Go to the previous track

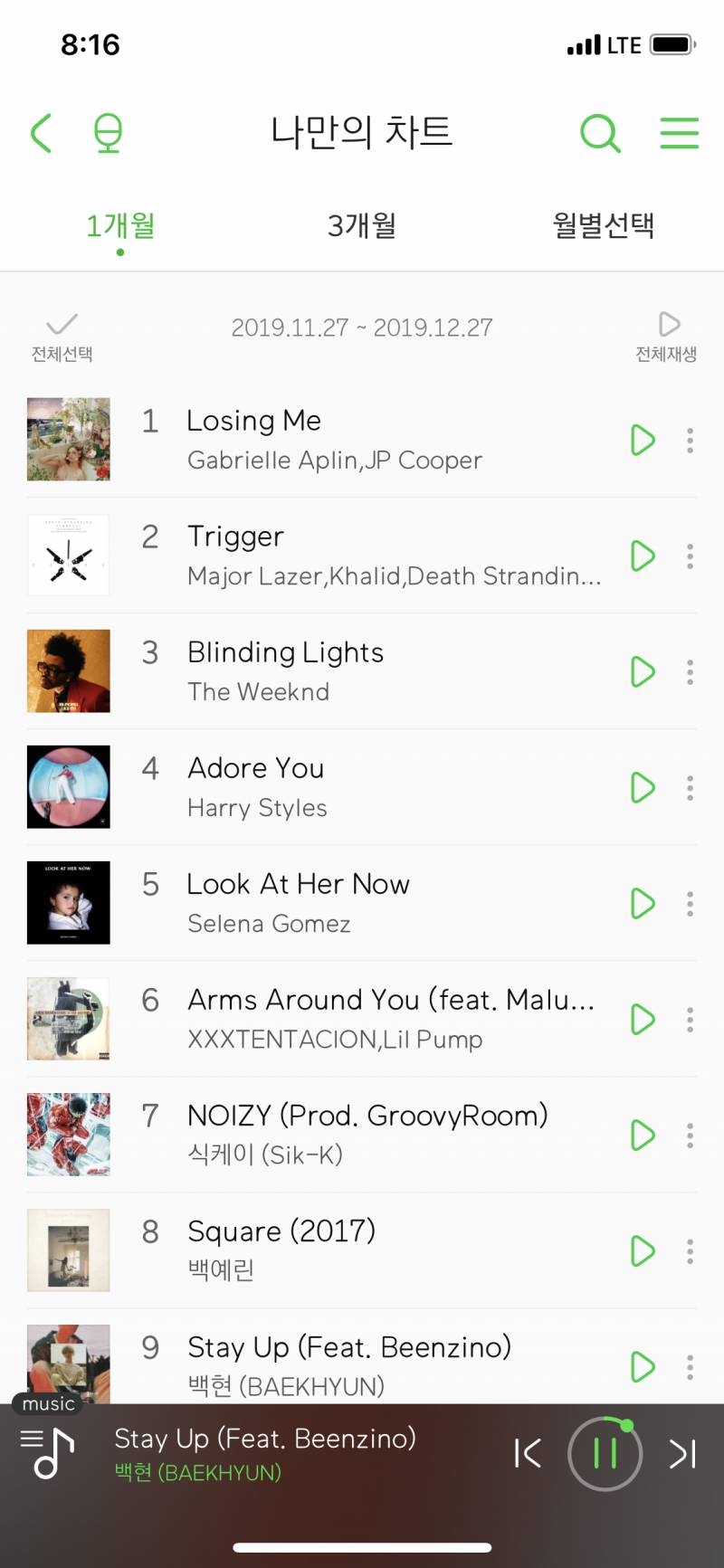point(528,1454)
